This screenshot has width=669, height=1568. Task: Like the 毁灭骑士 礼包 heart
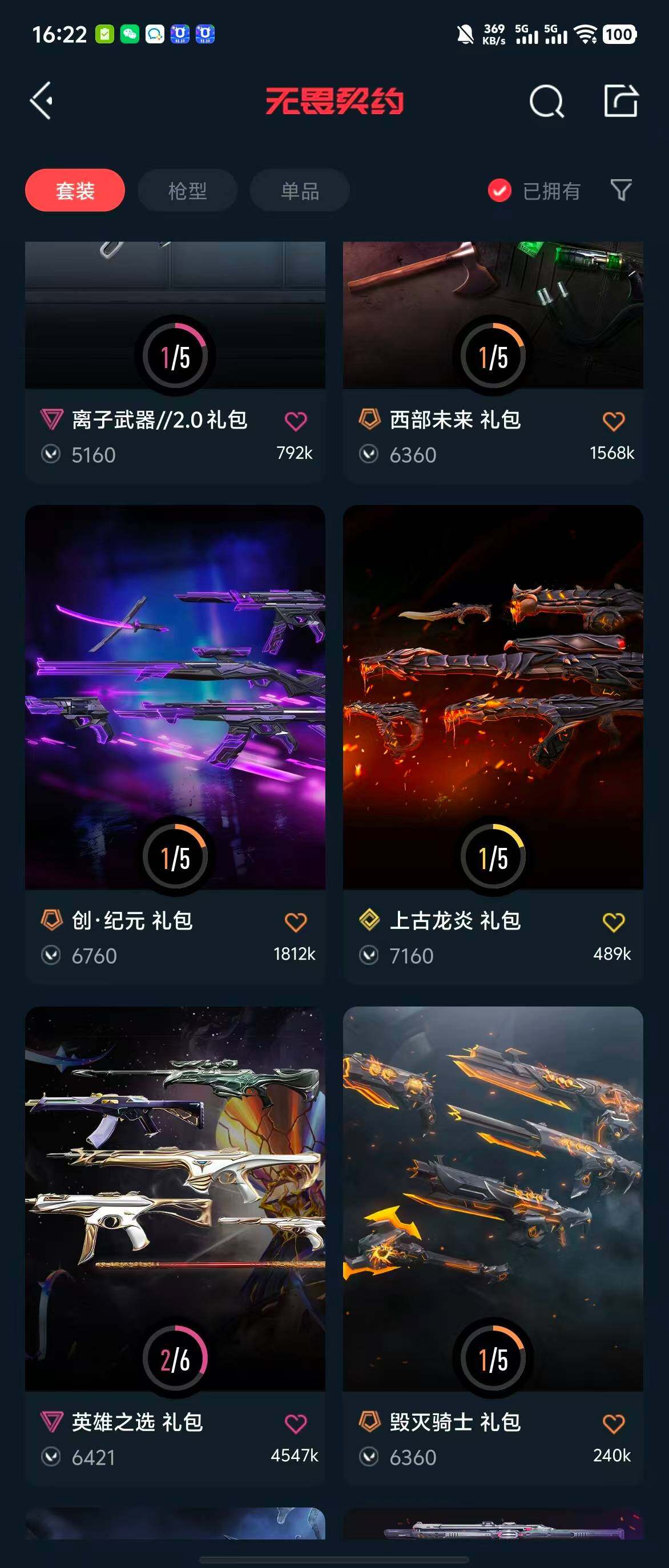[613, 1424]
